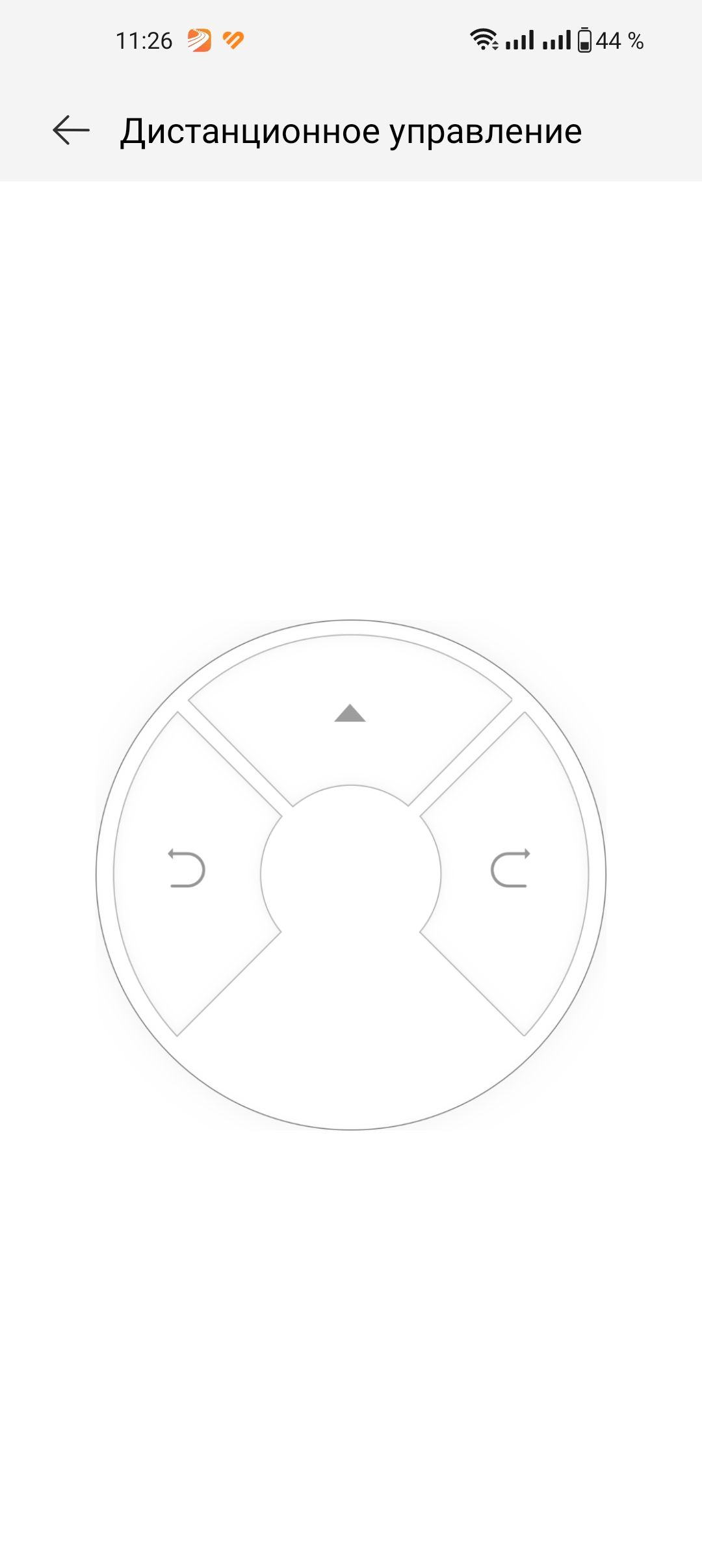Go back from Дистанционное управление screen

[x=71, y=131]
